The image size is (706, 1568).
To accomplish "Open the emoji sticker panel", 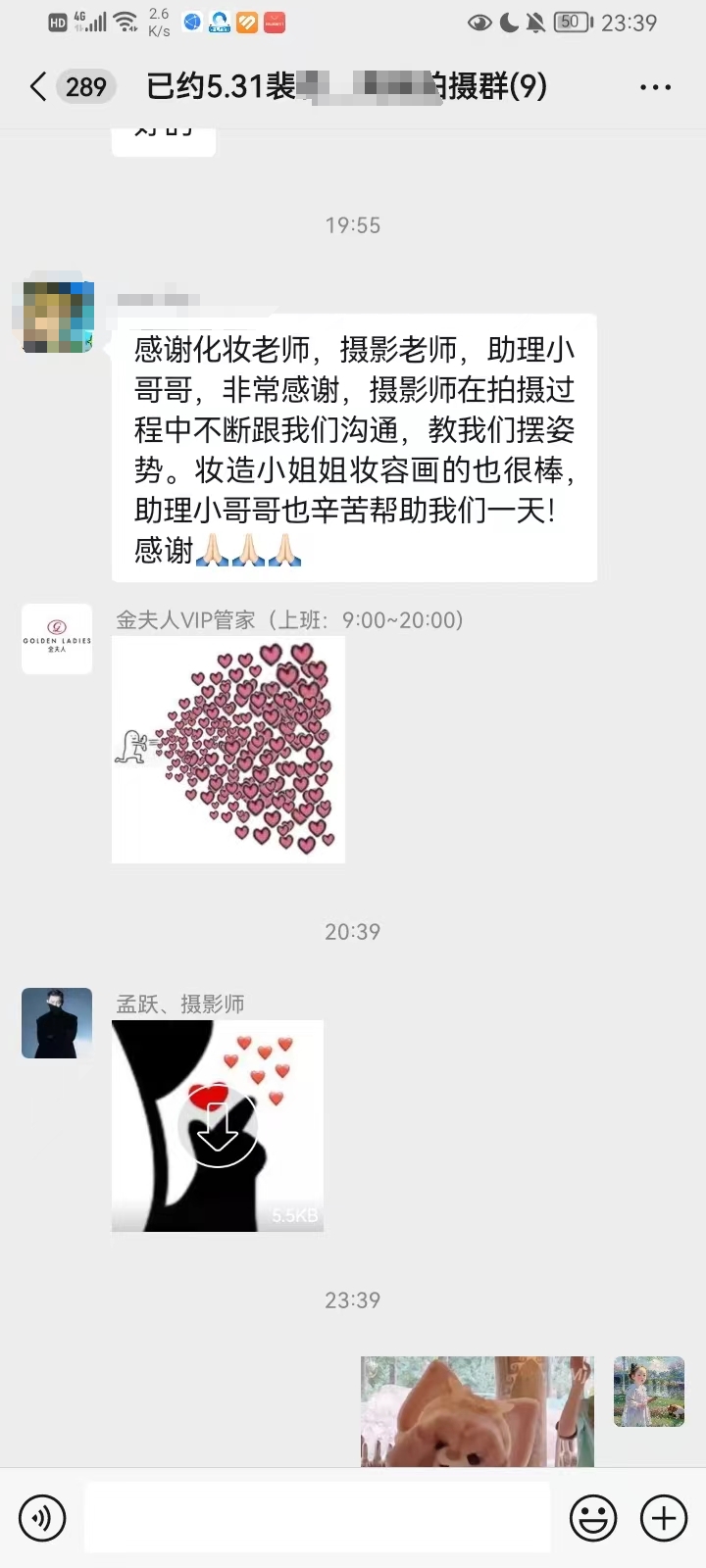I will pyautogui.click(x=593, y=1518).
